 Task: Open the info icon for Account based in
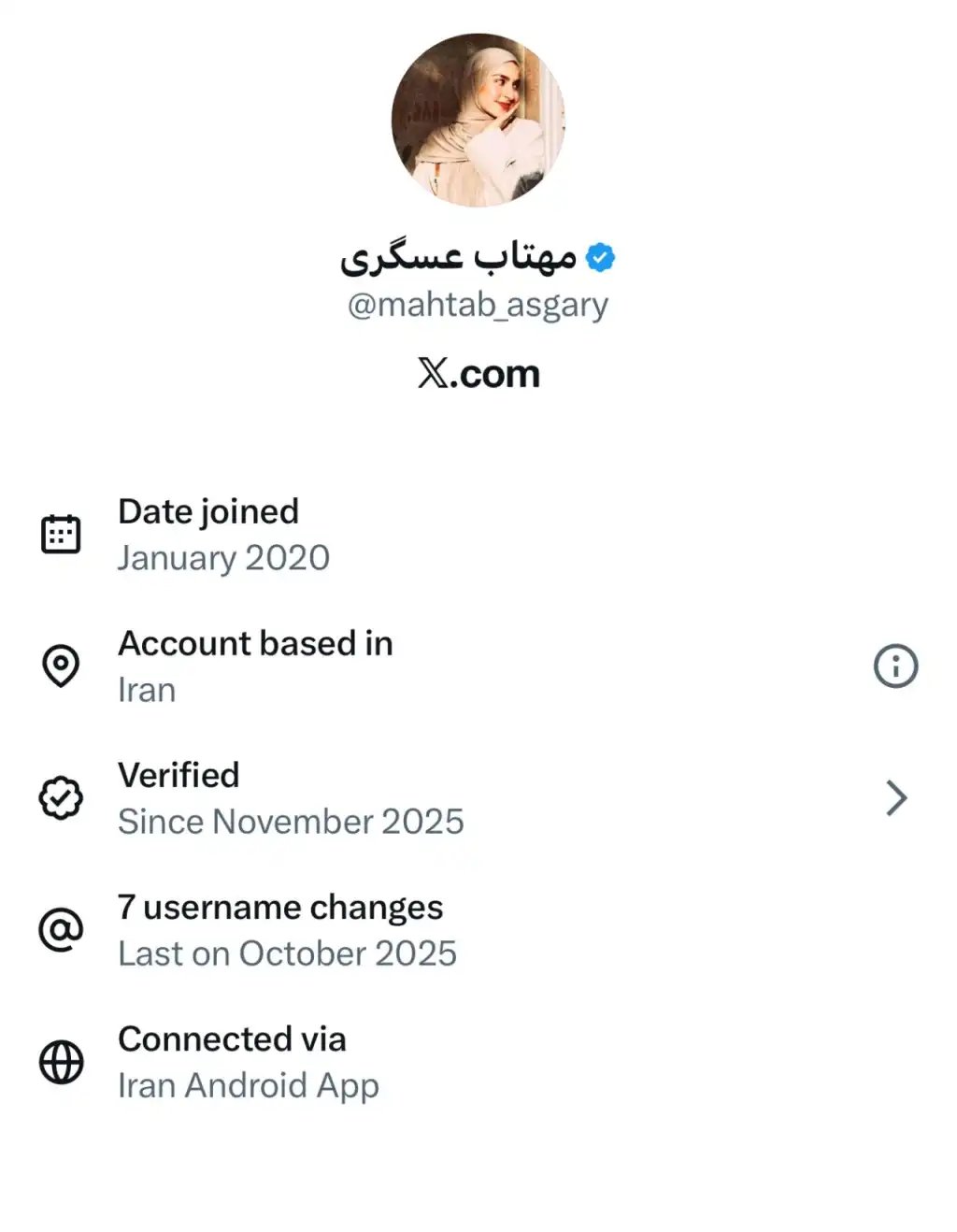coord(895,666)
